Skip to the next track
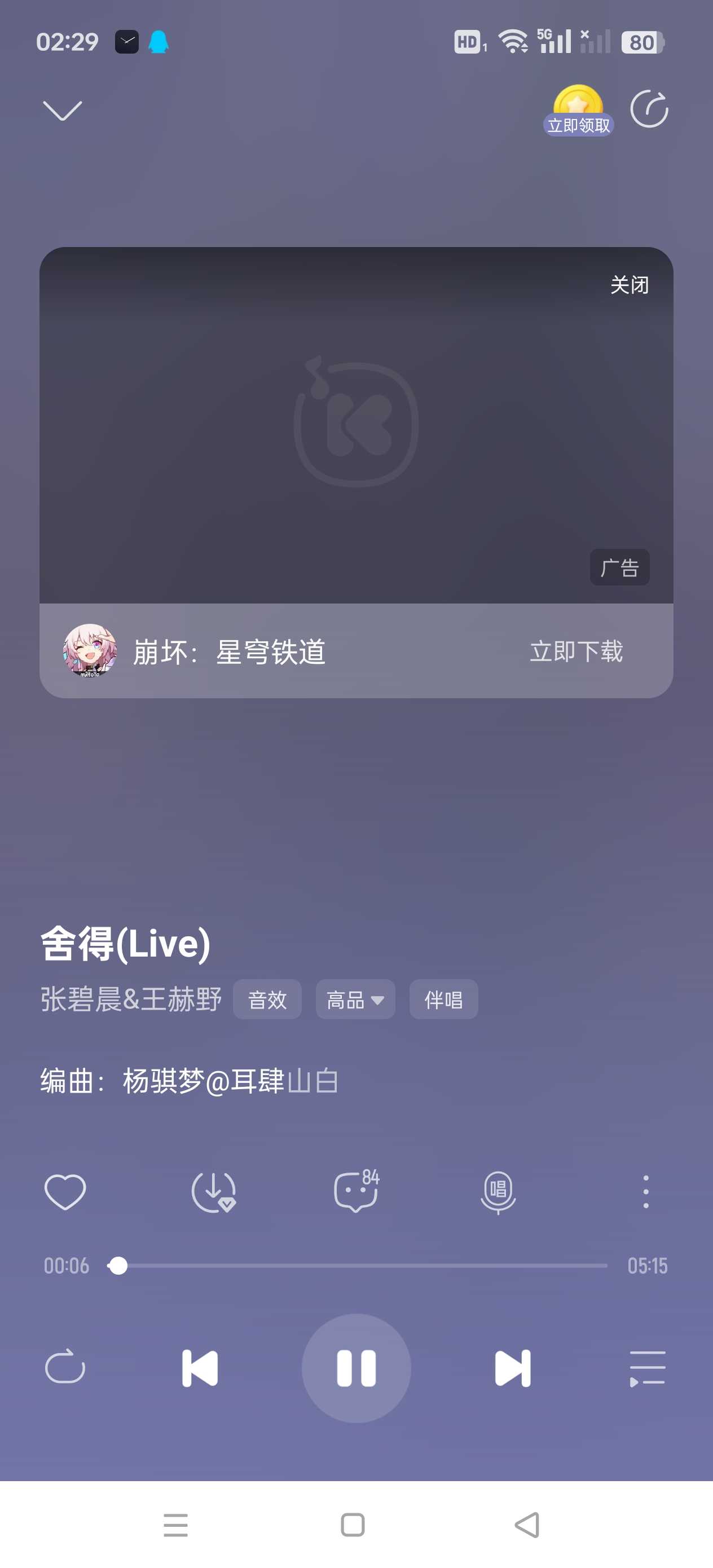The height and width of the screenshot is (1568, 713). (513, 1368)
